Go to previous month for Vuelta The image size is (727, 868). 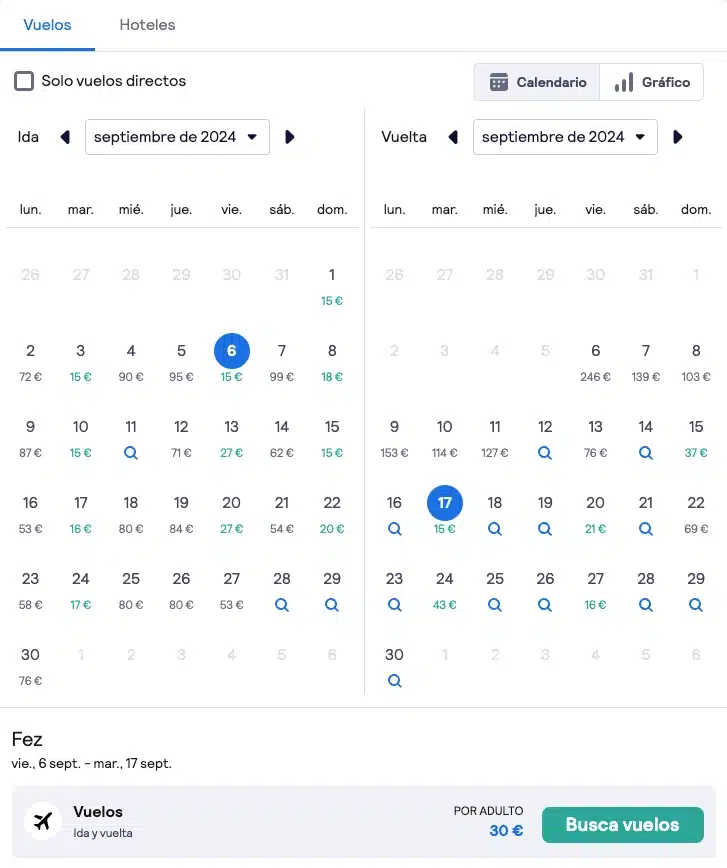(x=453, y=137)
